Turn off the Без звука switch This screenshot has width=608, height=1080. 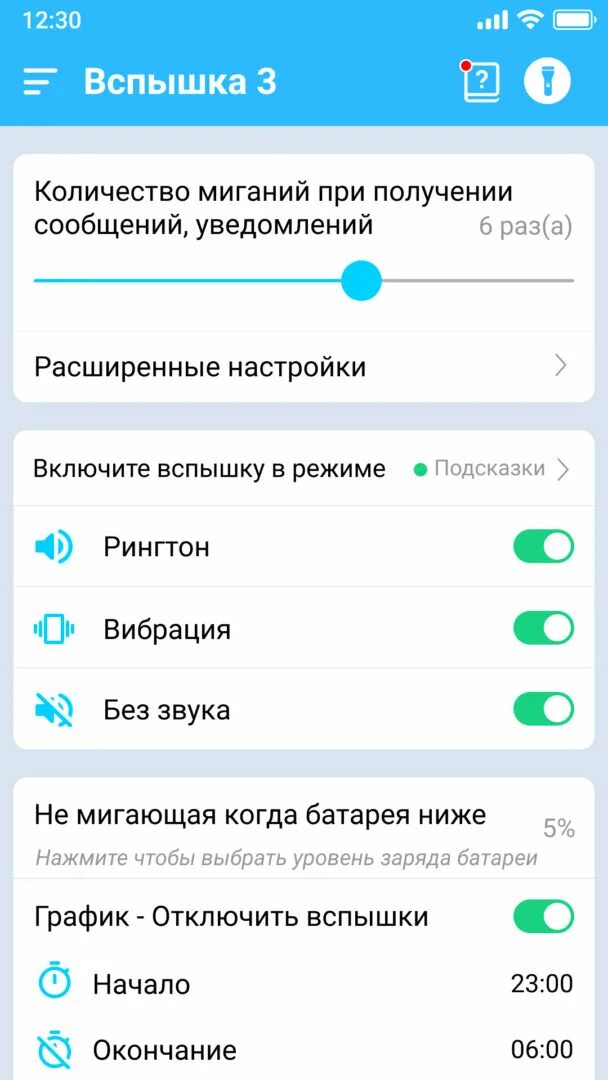[543, 710]
